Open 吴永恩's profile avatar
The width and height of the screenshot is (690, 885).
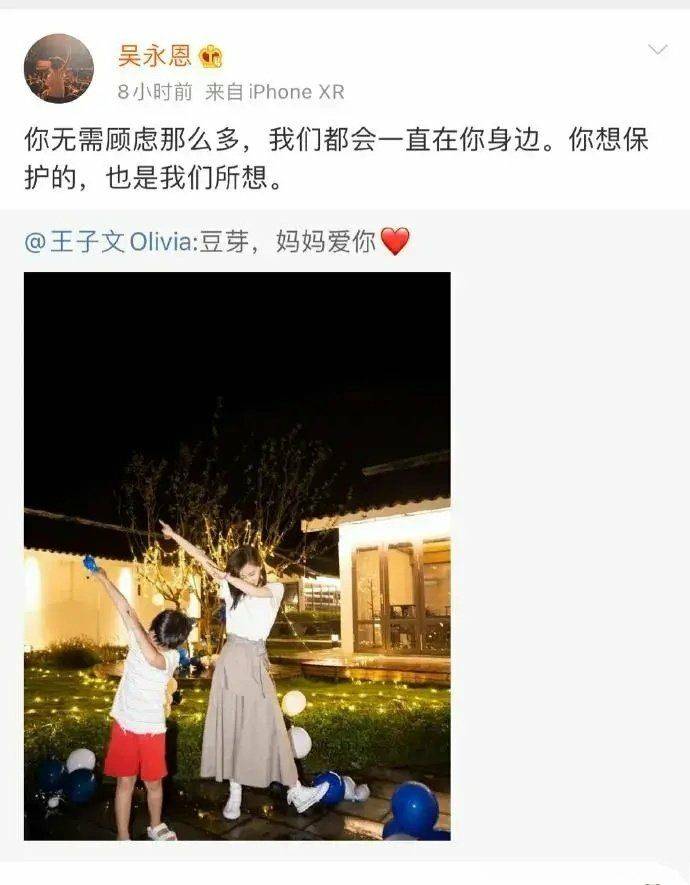pos(58,68)
